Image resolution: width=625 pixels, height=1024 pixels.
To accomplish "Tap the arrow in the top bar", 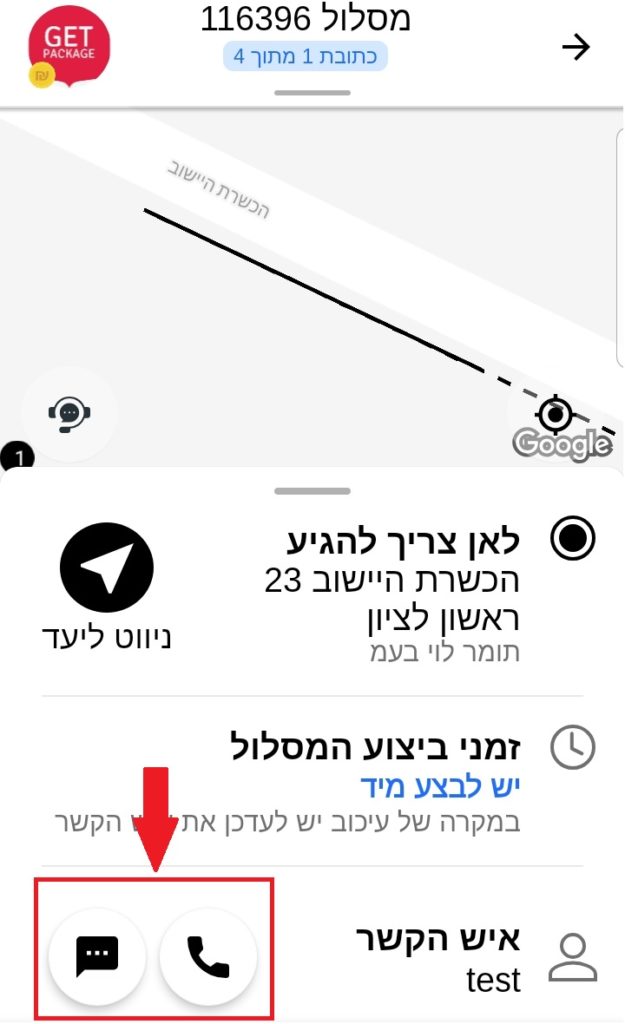I will click(576, 48).
